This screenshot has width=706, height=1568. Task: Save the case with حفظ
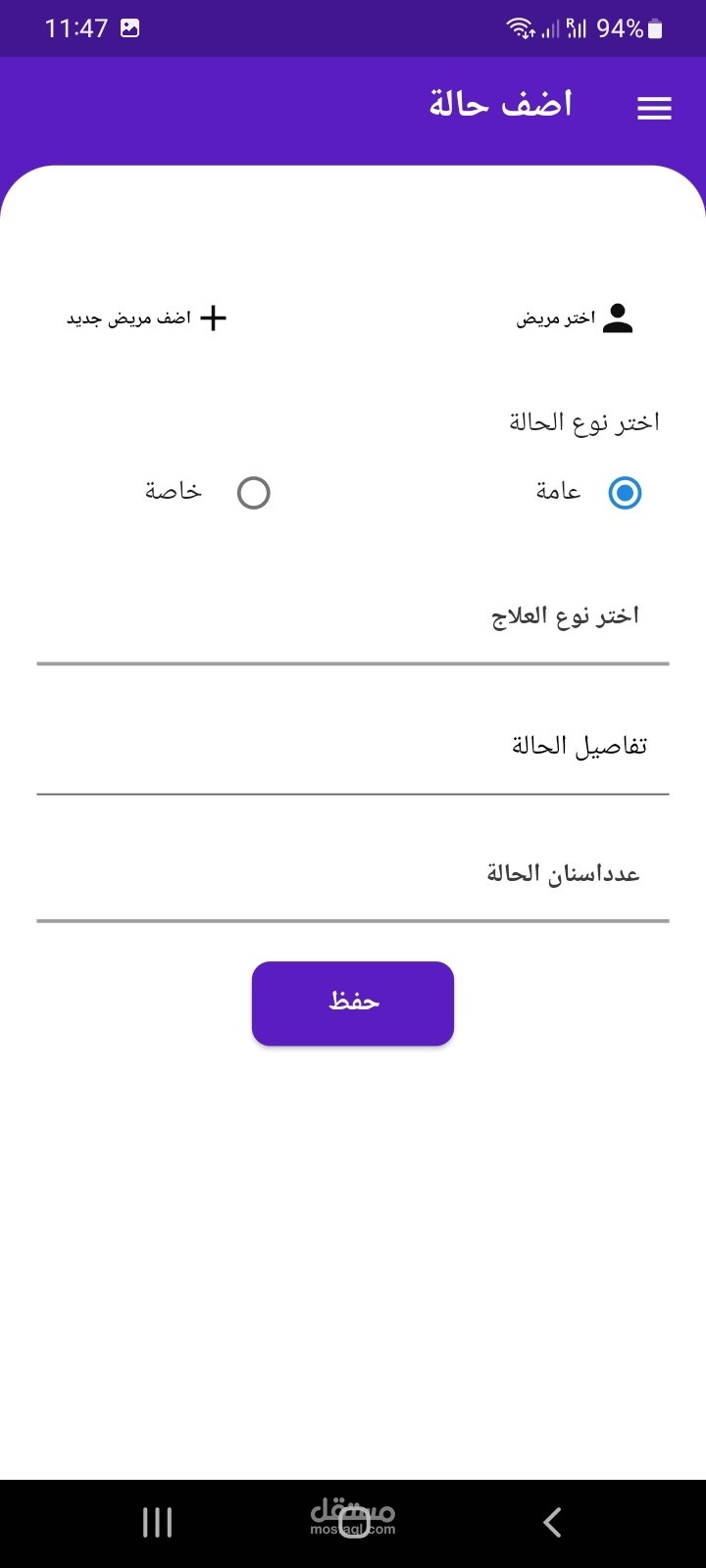[353, 1004]
